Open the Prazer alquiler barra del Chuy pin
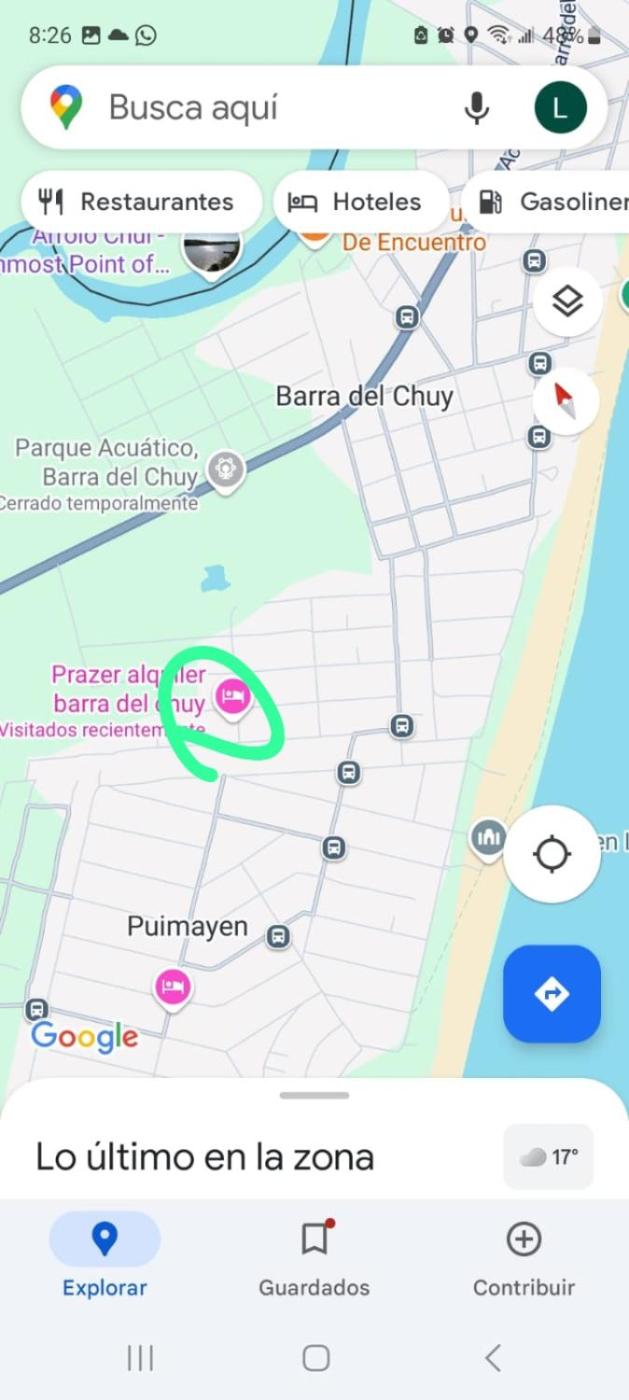Image resolution: width=629 pixels, height=1400 pixels. point(232,695)
